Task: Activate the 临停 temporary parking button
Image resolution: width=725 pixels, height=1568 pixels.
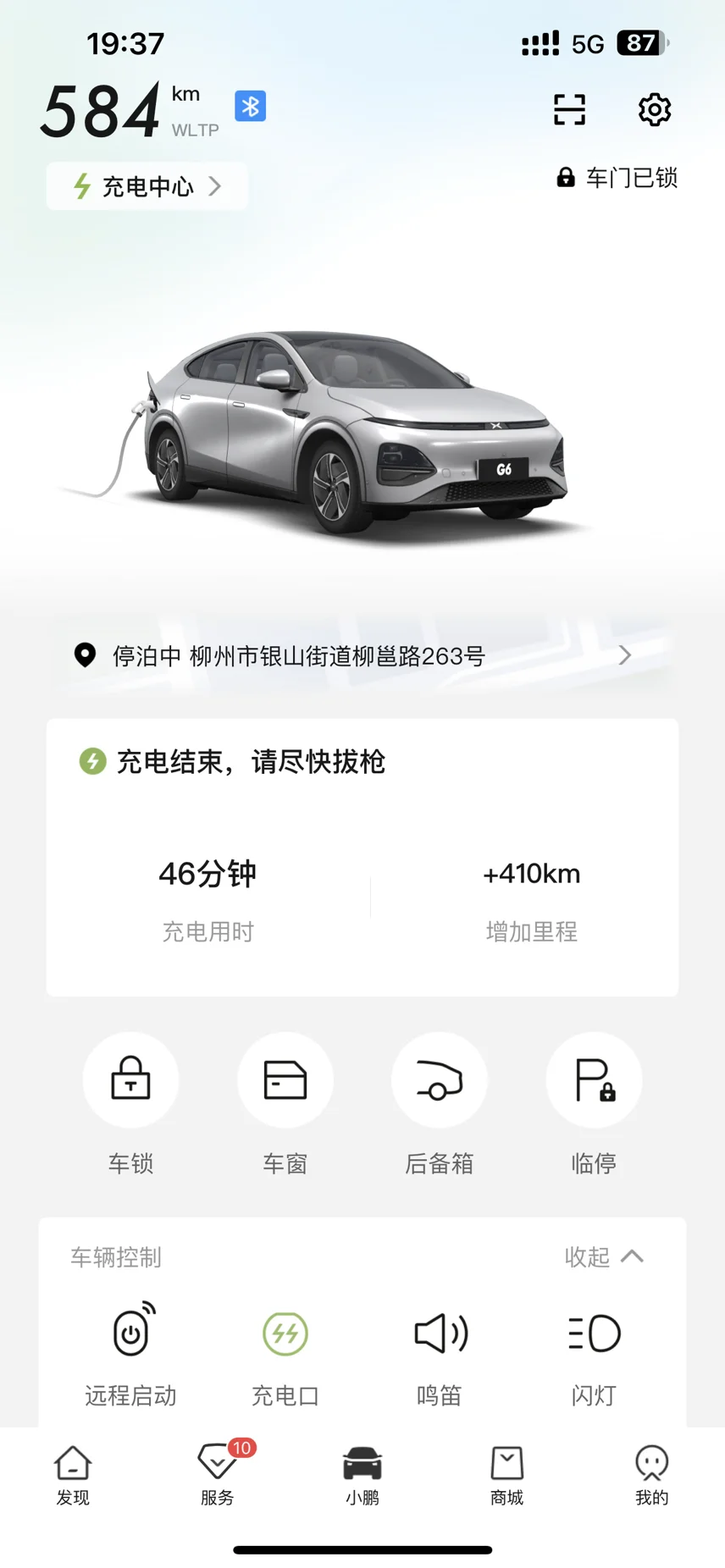Action: pos(594,1080)
